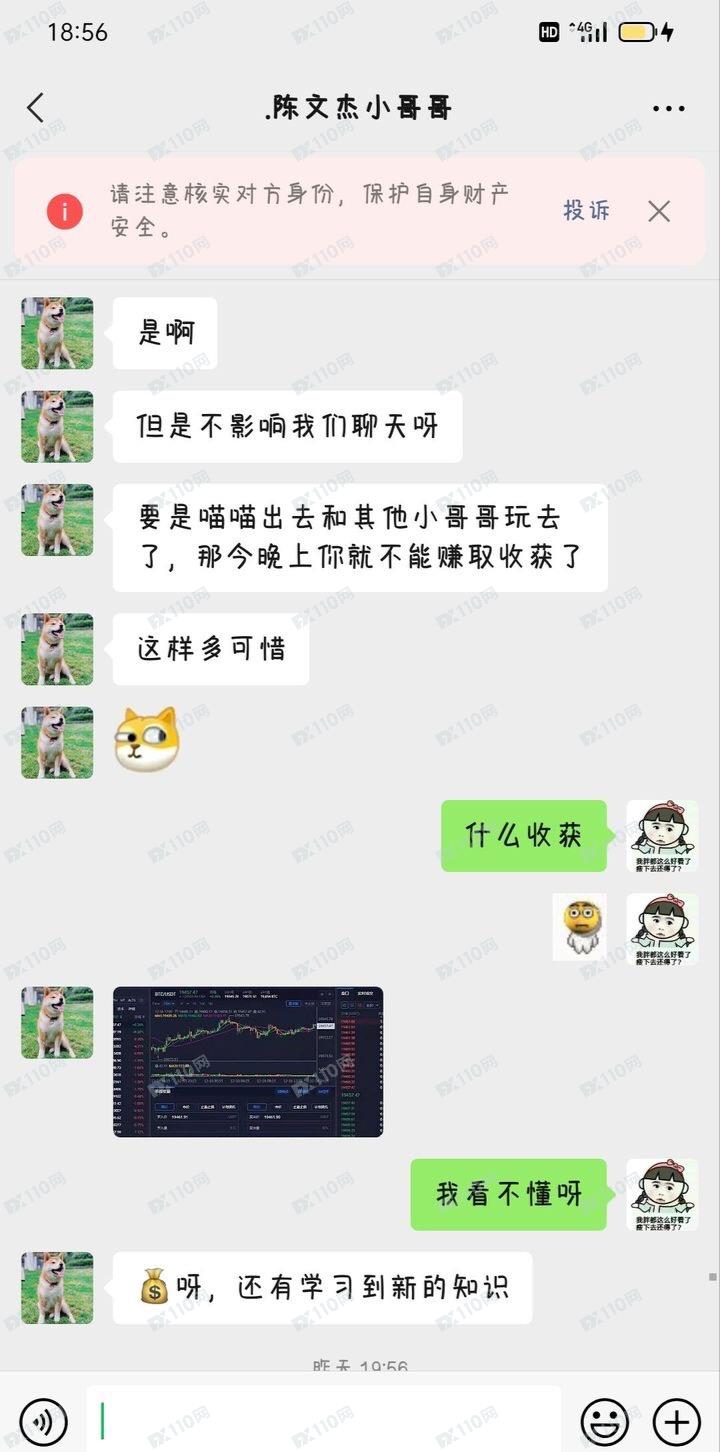The image size is (720, 1452).
Task: Open the plus attachment menu
Action: [677, 1421]
